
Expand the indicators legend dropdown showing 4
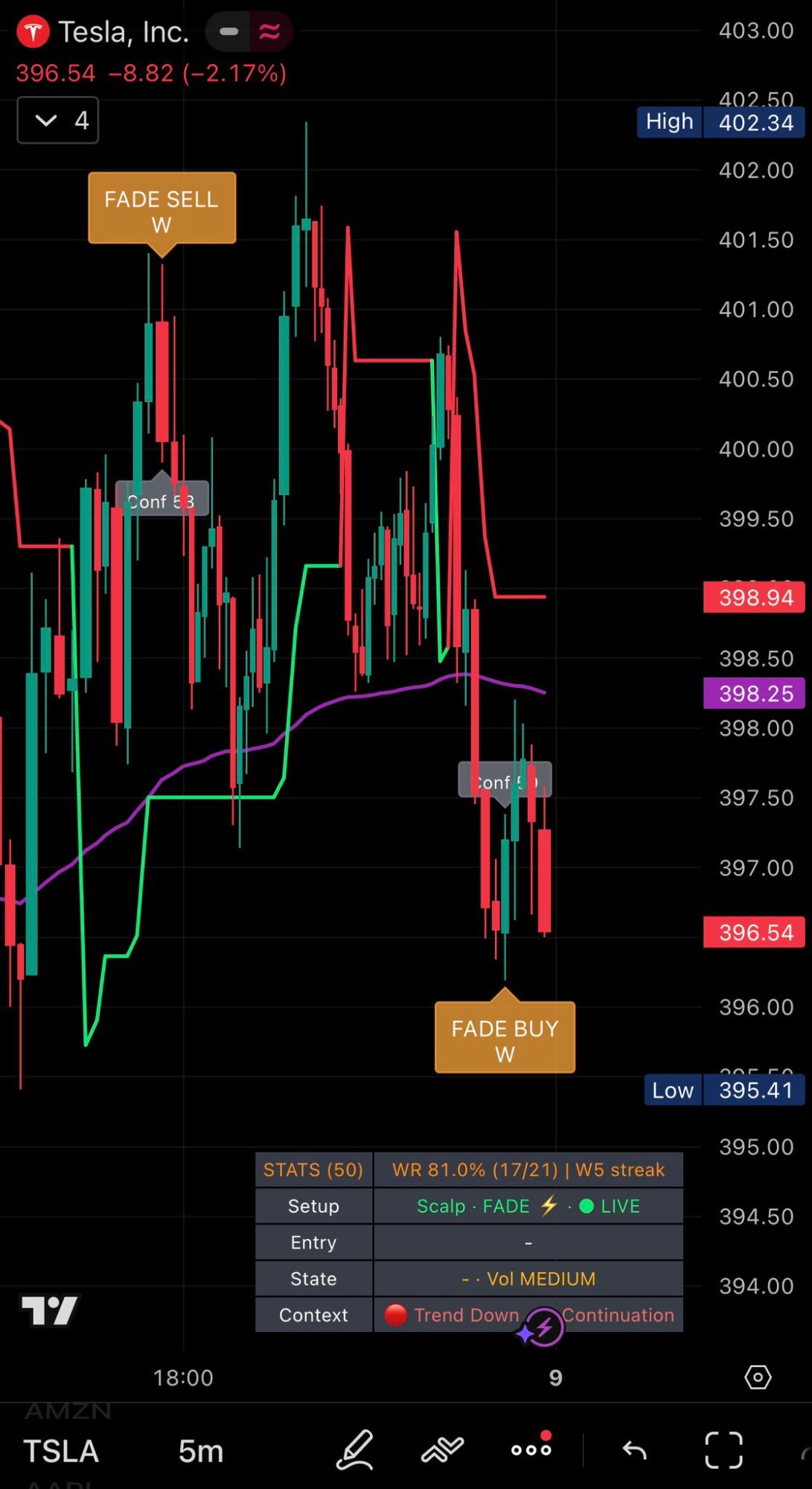[x=58, y=120]
